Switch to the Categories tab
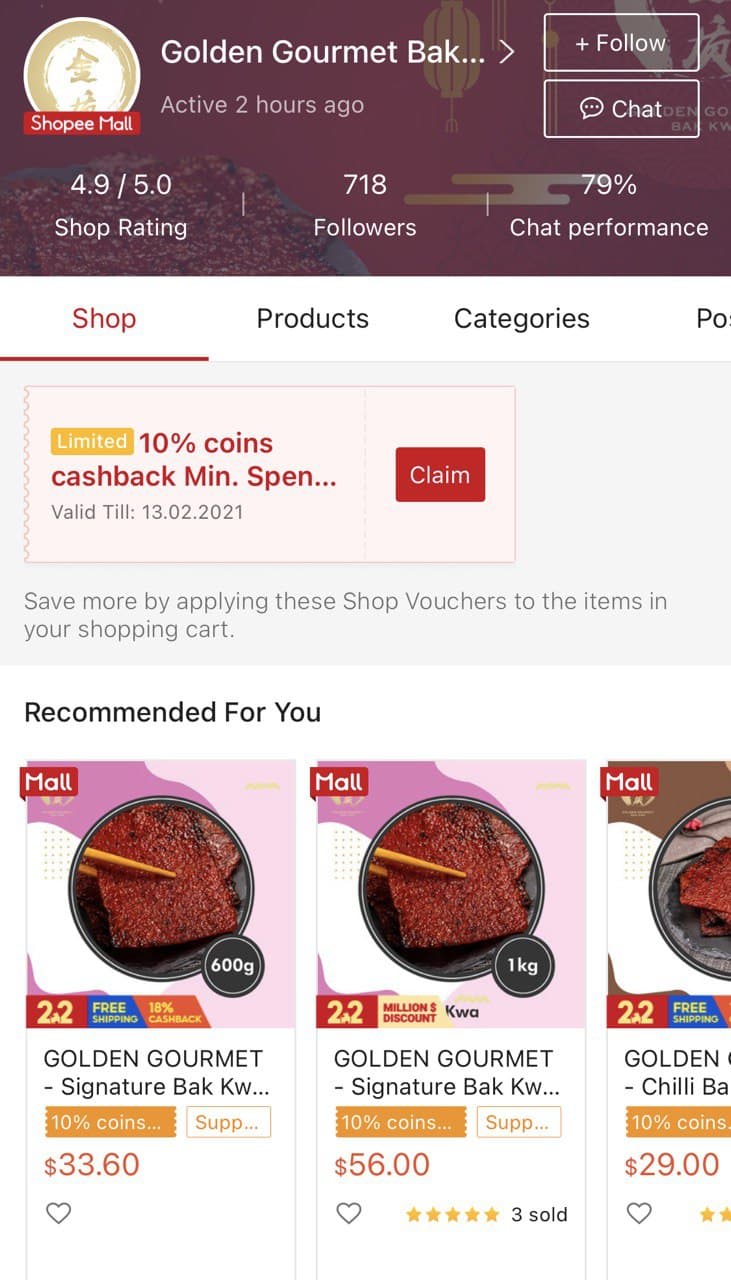Screen dimensions: 731x1280 [x=521, y=319]
